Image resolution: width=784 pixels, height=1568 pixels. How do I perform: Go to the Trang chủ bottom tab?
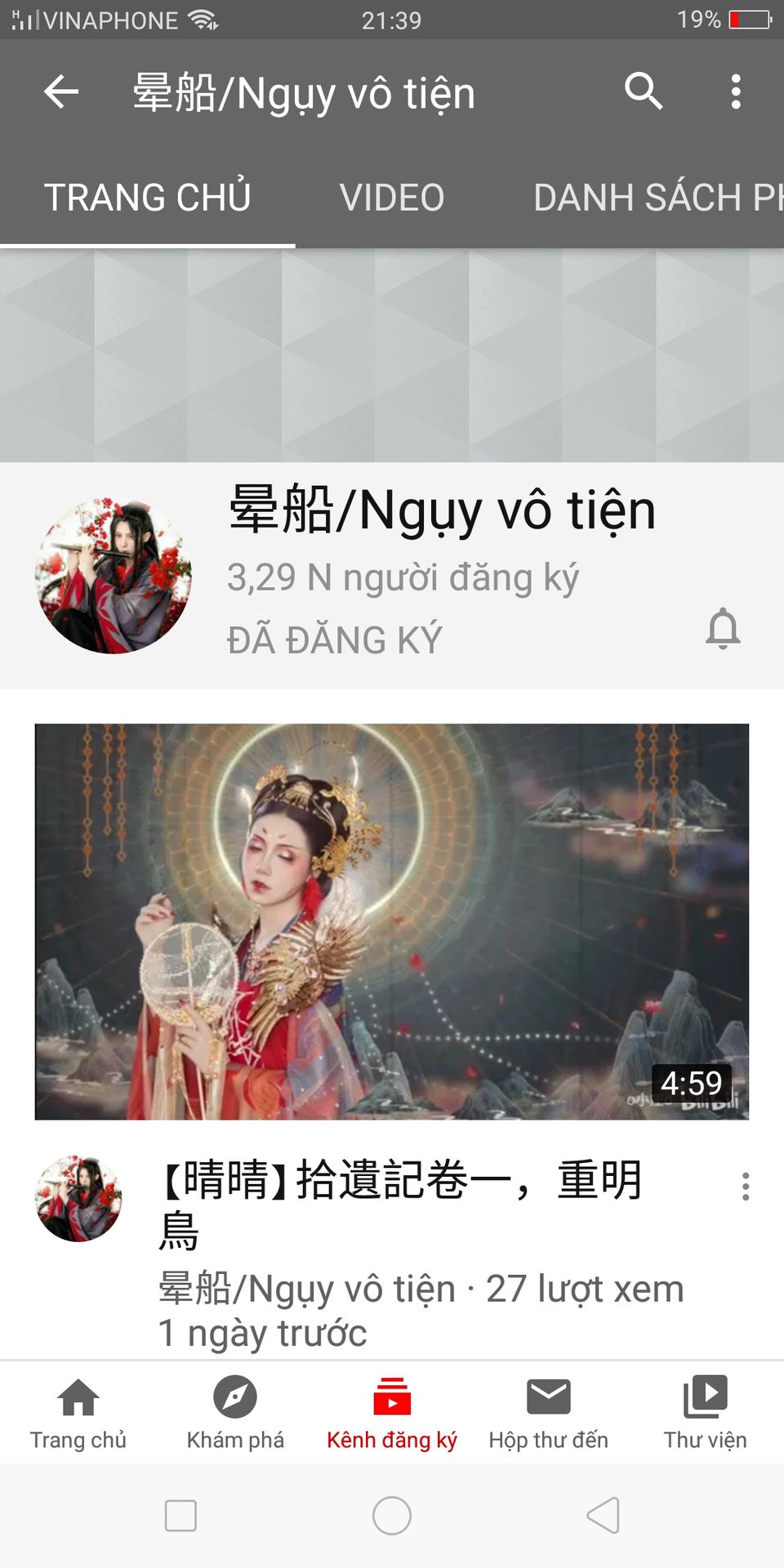[78, 1411]
